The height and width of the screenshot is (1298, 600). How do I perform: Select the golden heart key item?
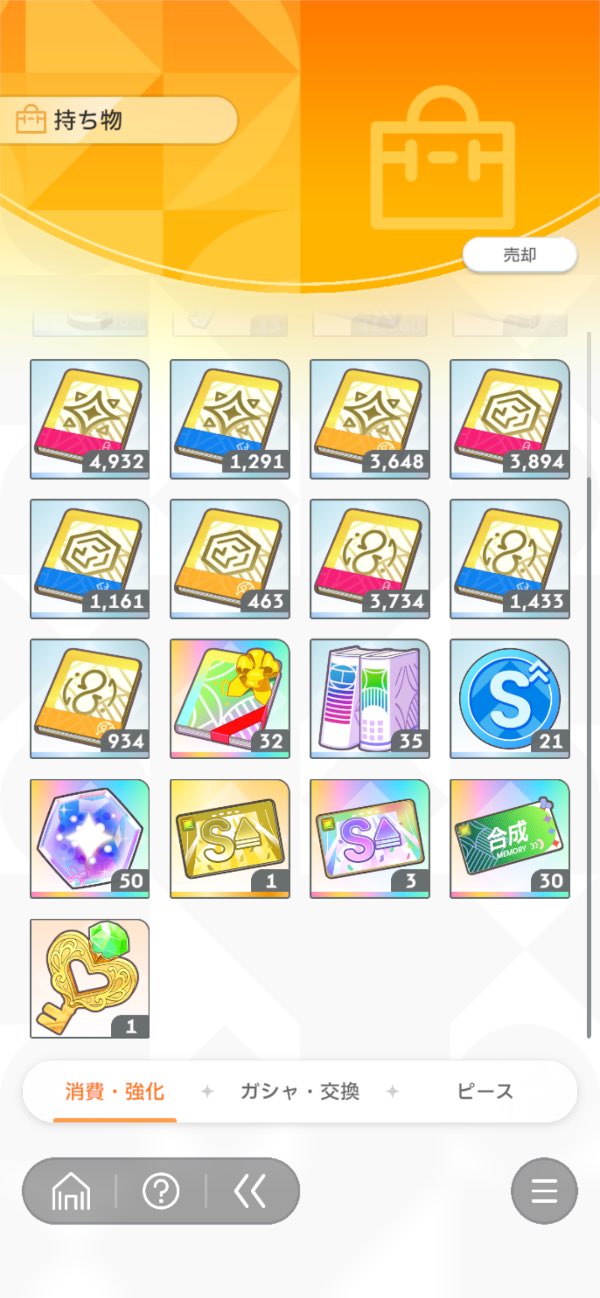tap(90, 979)
